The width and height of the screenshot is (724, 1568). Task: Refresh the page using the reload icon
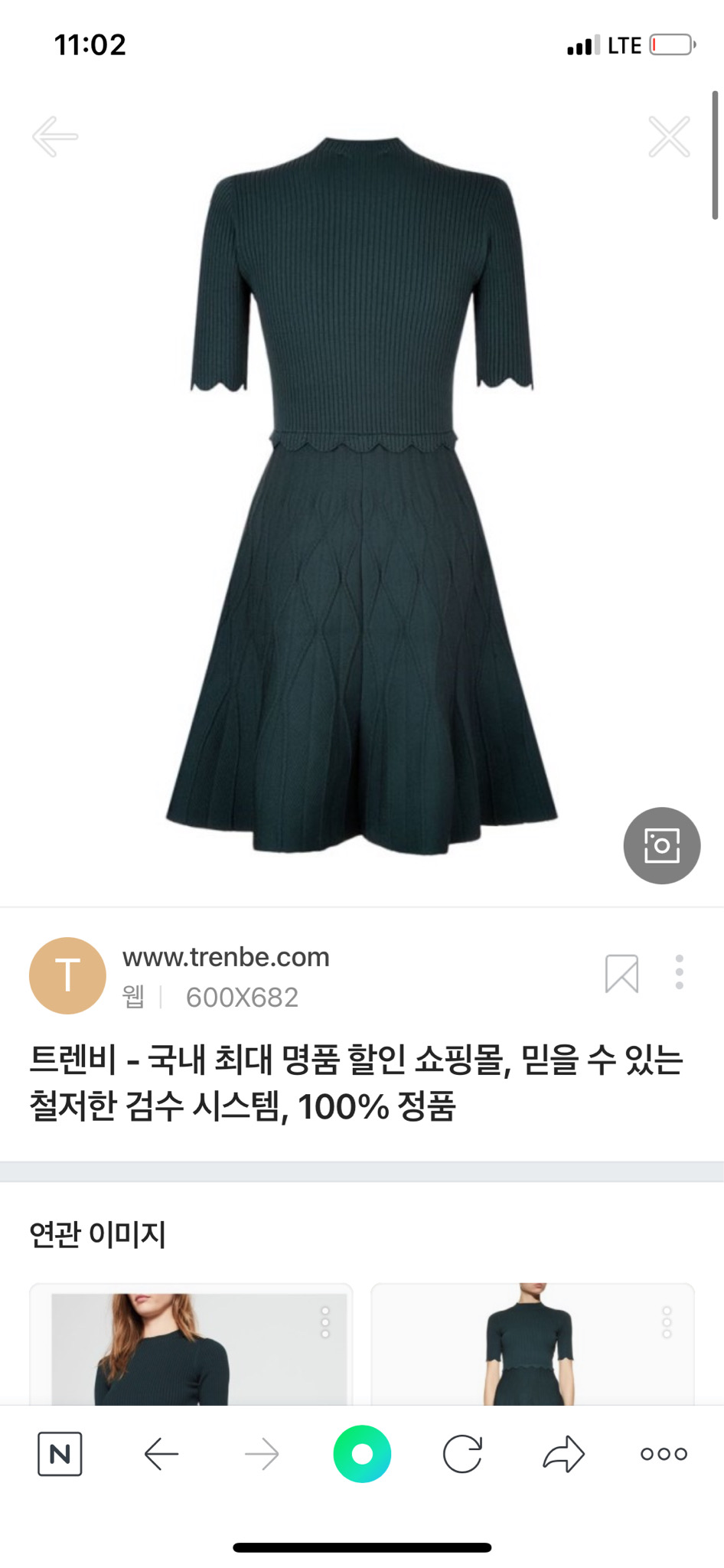tap(462, 1455)
